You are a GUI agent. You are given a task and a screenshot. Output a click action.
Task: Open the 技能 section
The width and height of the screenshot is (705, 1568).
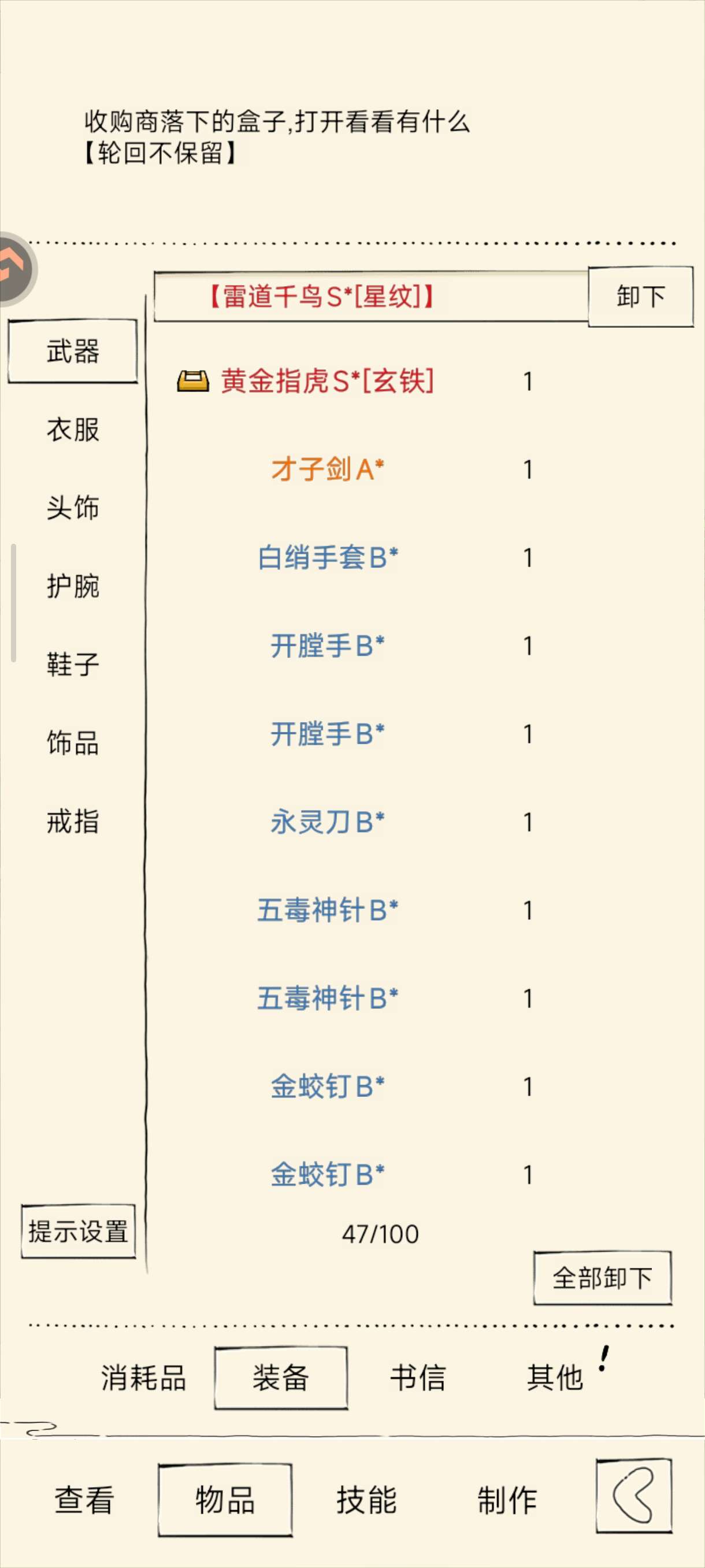click(x=366, y=1500)
